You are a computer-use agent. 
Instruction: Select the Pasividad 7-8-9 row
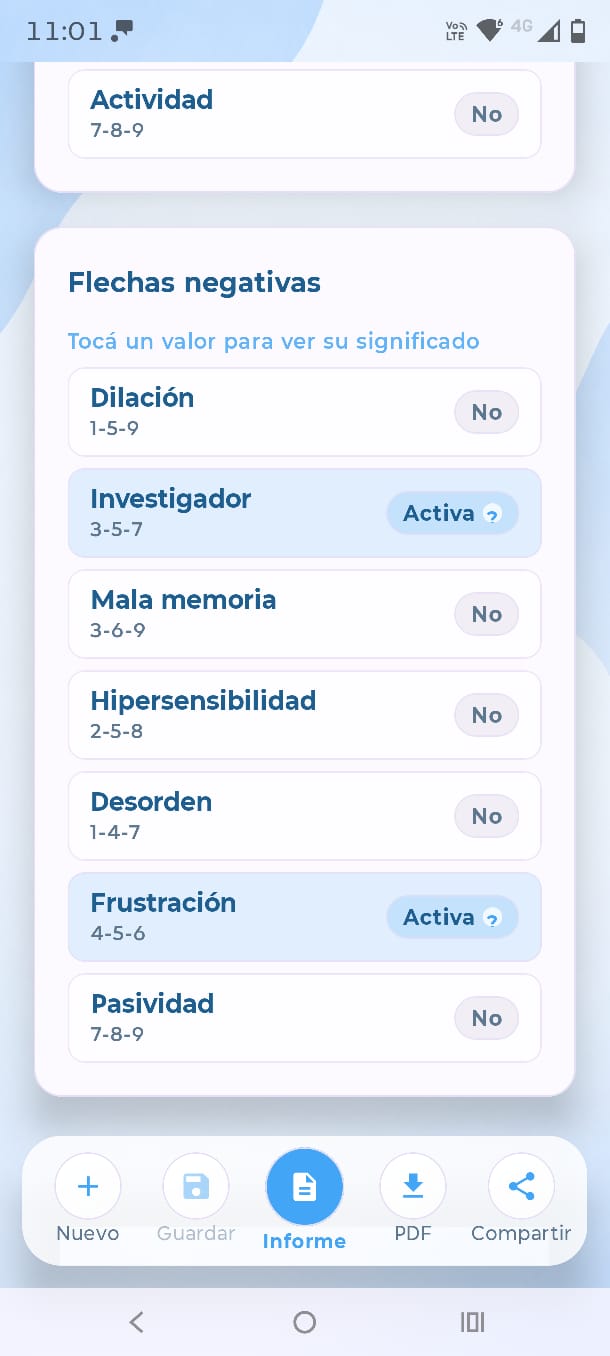click(304, 1018)
